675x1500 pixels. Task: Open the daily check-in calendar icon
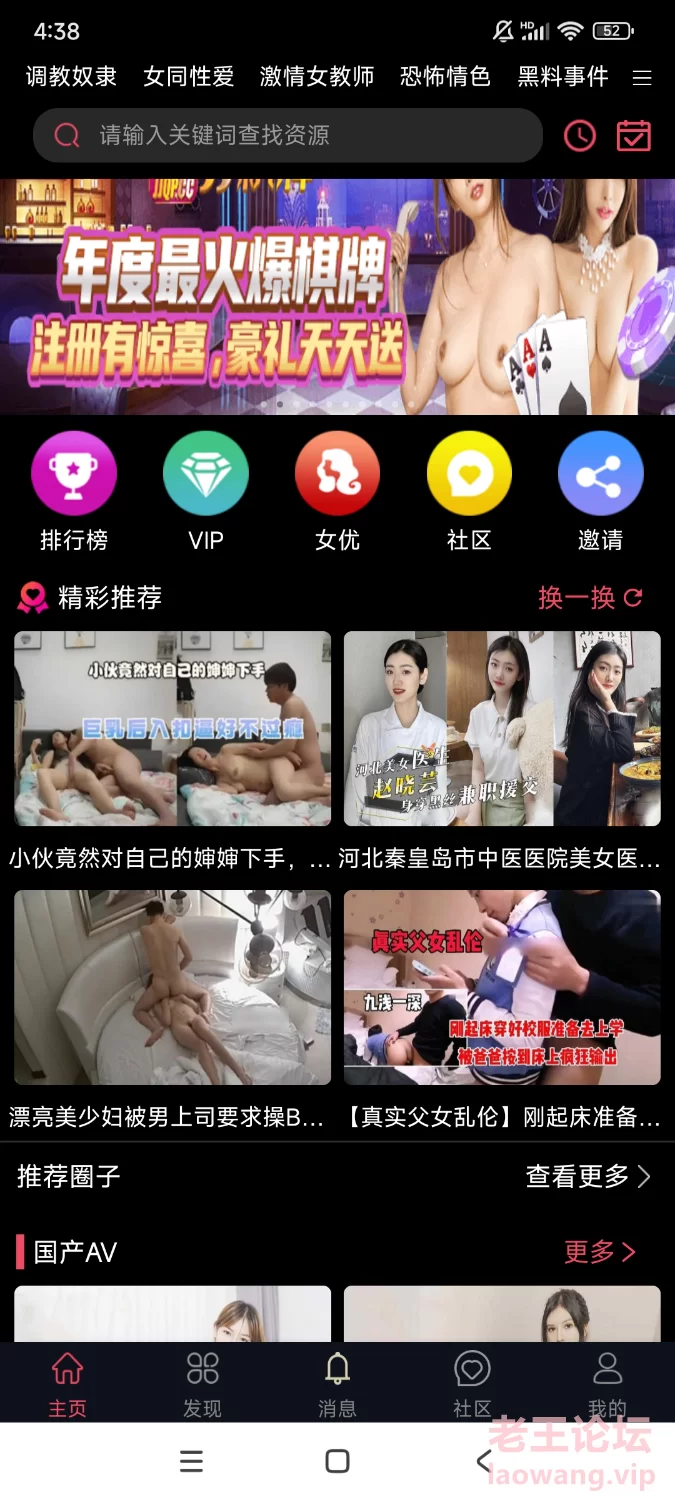[x=633, y=135]
